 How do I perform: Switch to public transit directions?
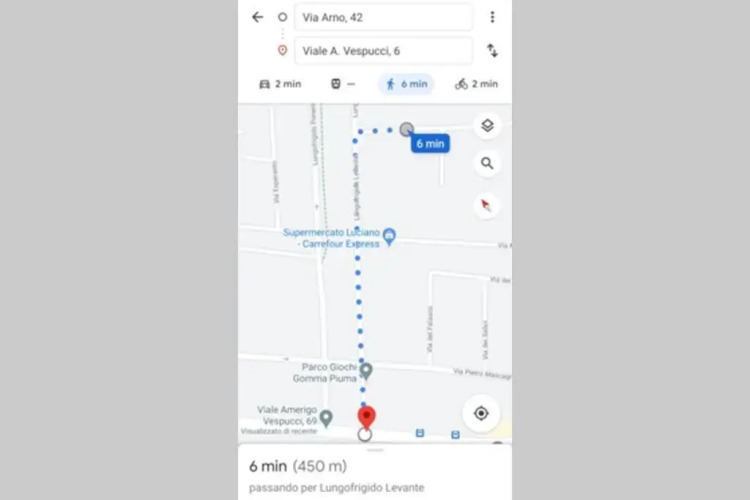(x=343, y=84)
